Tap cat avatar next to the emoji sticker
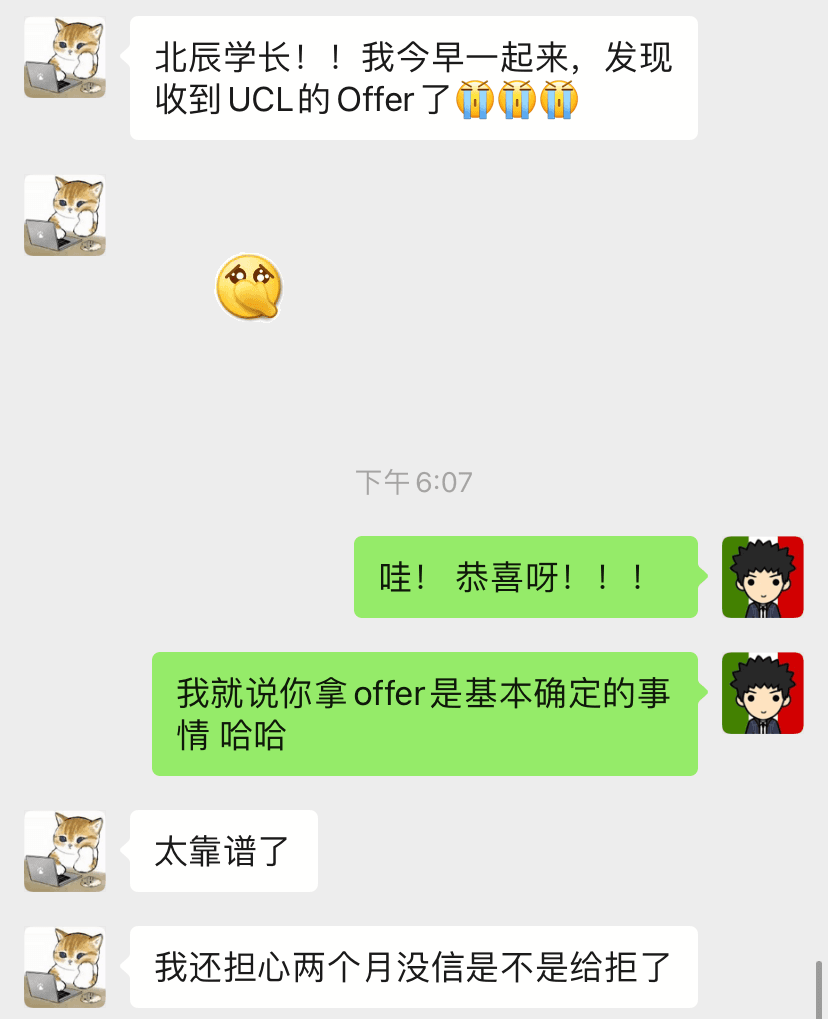 pos(65,215)
